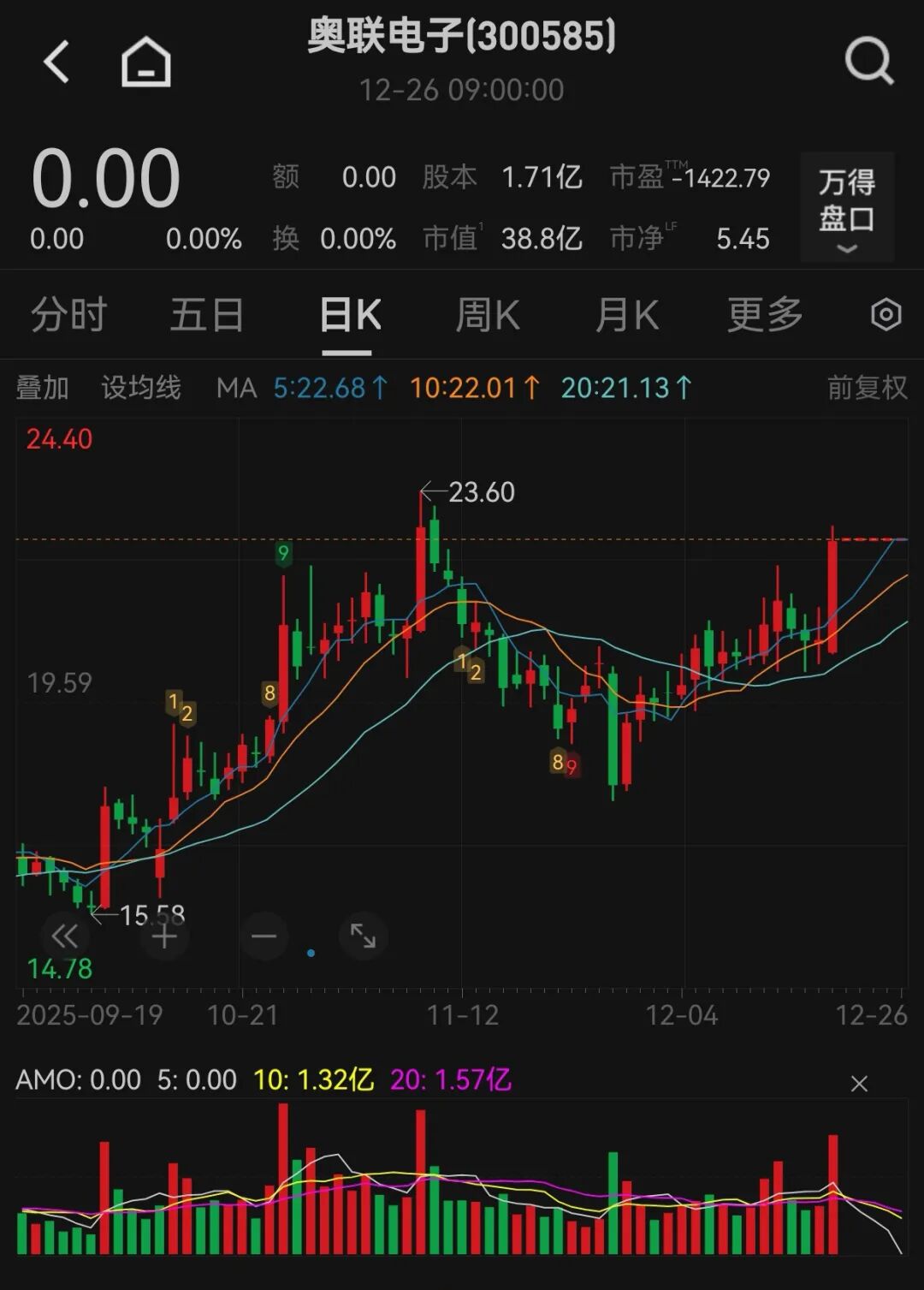Viewport: 924px width, 1290px height.
Task: Switch to the 月K chart tab
Action: point(627,315)
